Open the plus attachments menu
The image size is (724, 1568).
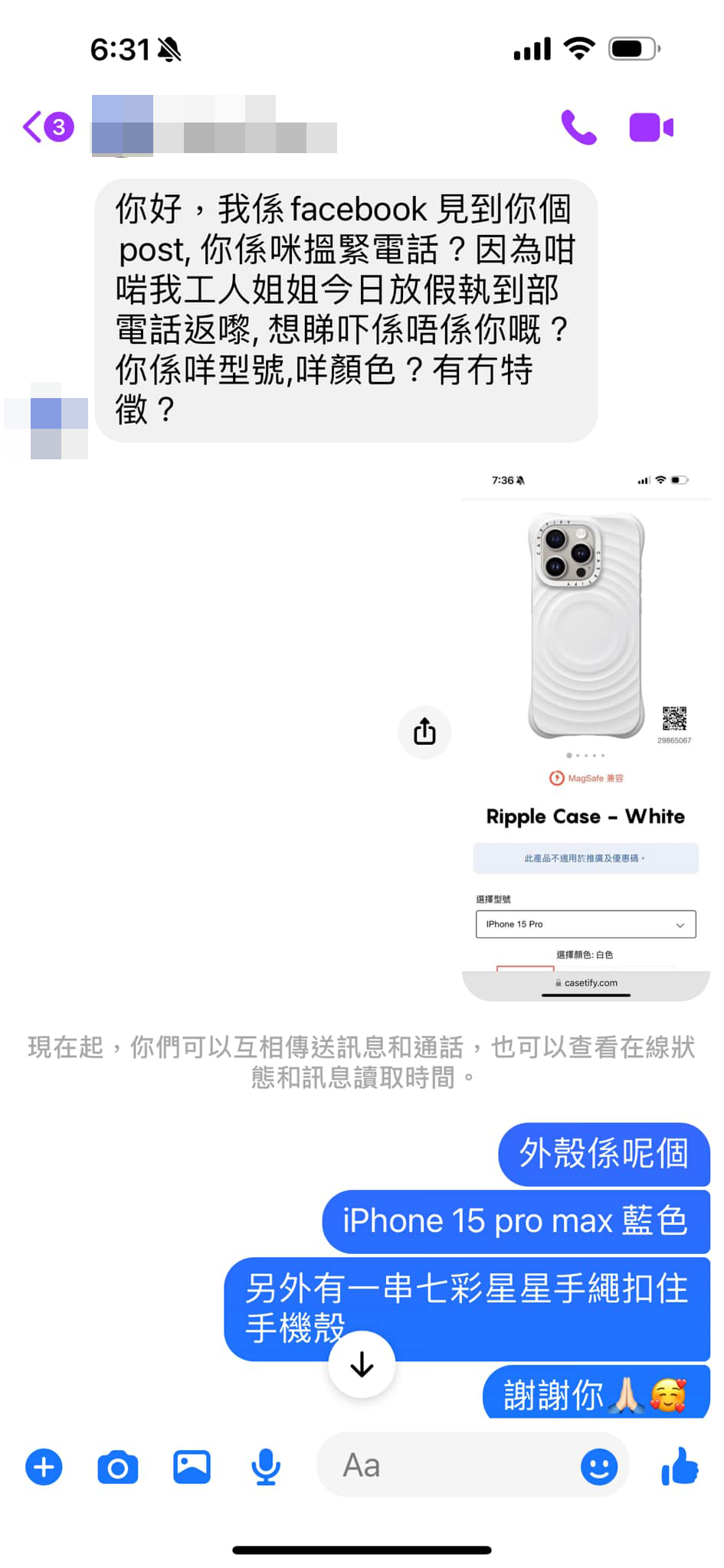44,1467
